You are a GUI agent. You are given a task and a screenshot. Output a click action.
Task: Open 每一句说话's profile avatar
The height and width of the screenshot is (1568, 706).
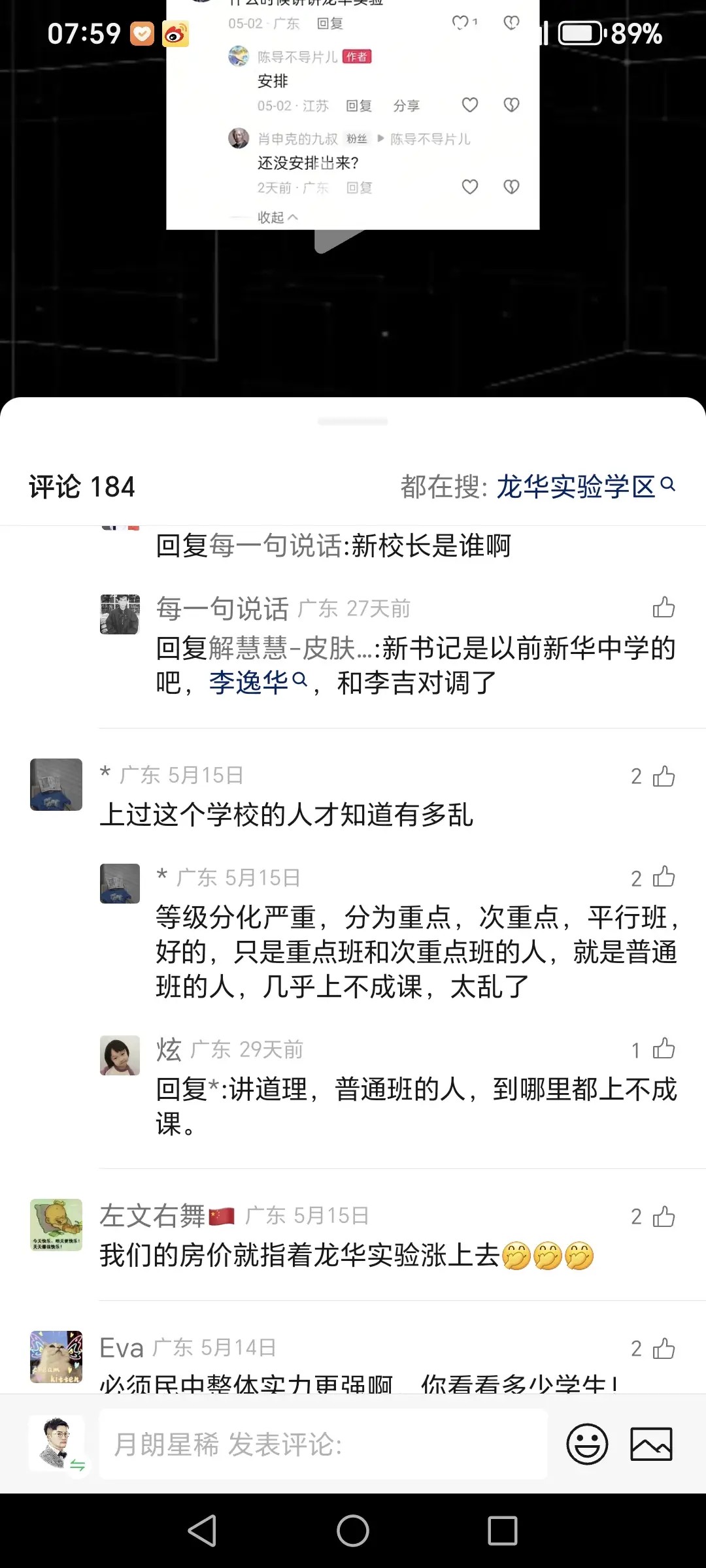[x=120, y=614]
